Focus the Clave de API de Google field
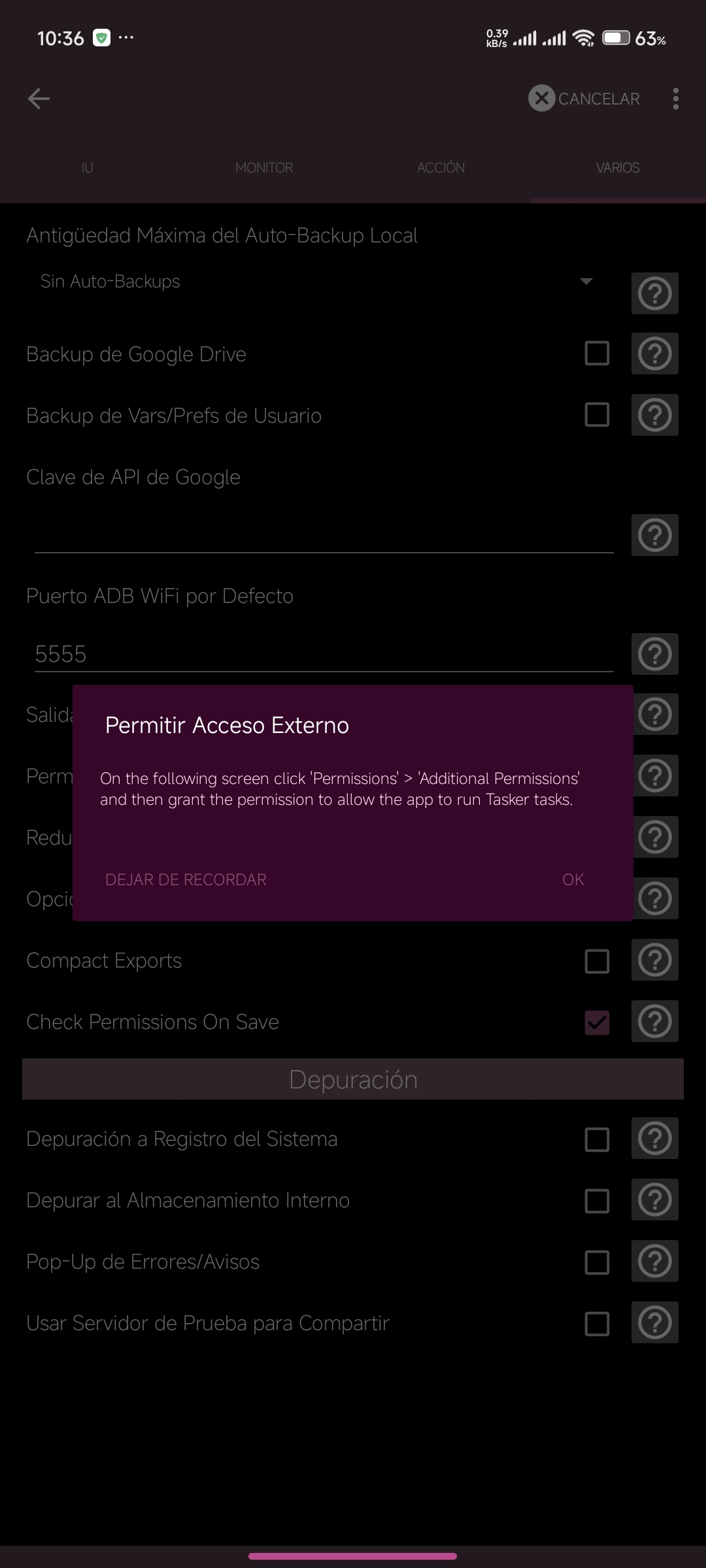Viewport: 706px width, 1568px height. tap(324, 533)
